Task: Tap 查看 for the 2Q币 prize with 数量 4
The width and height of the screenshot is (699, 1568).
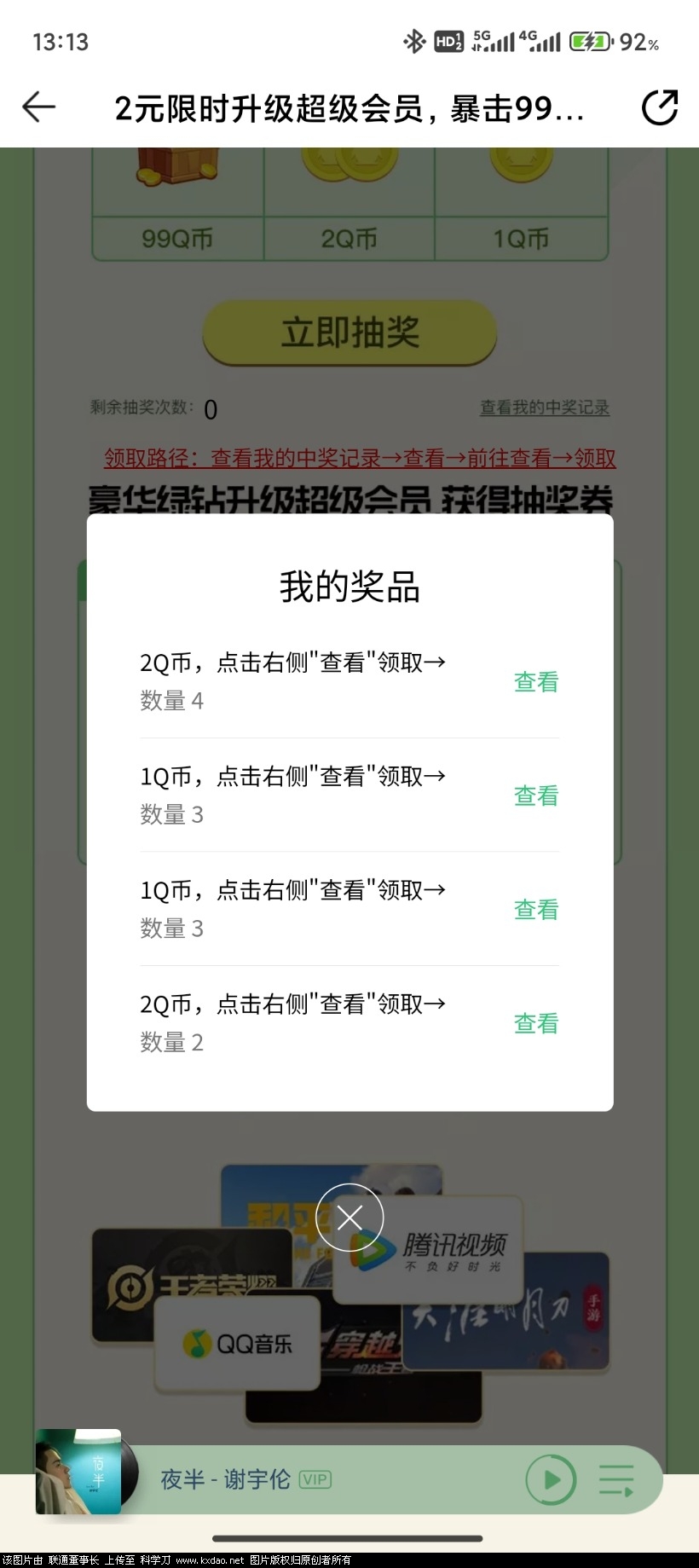Action: (x=535, y=682)
